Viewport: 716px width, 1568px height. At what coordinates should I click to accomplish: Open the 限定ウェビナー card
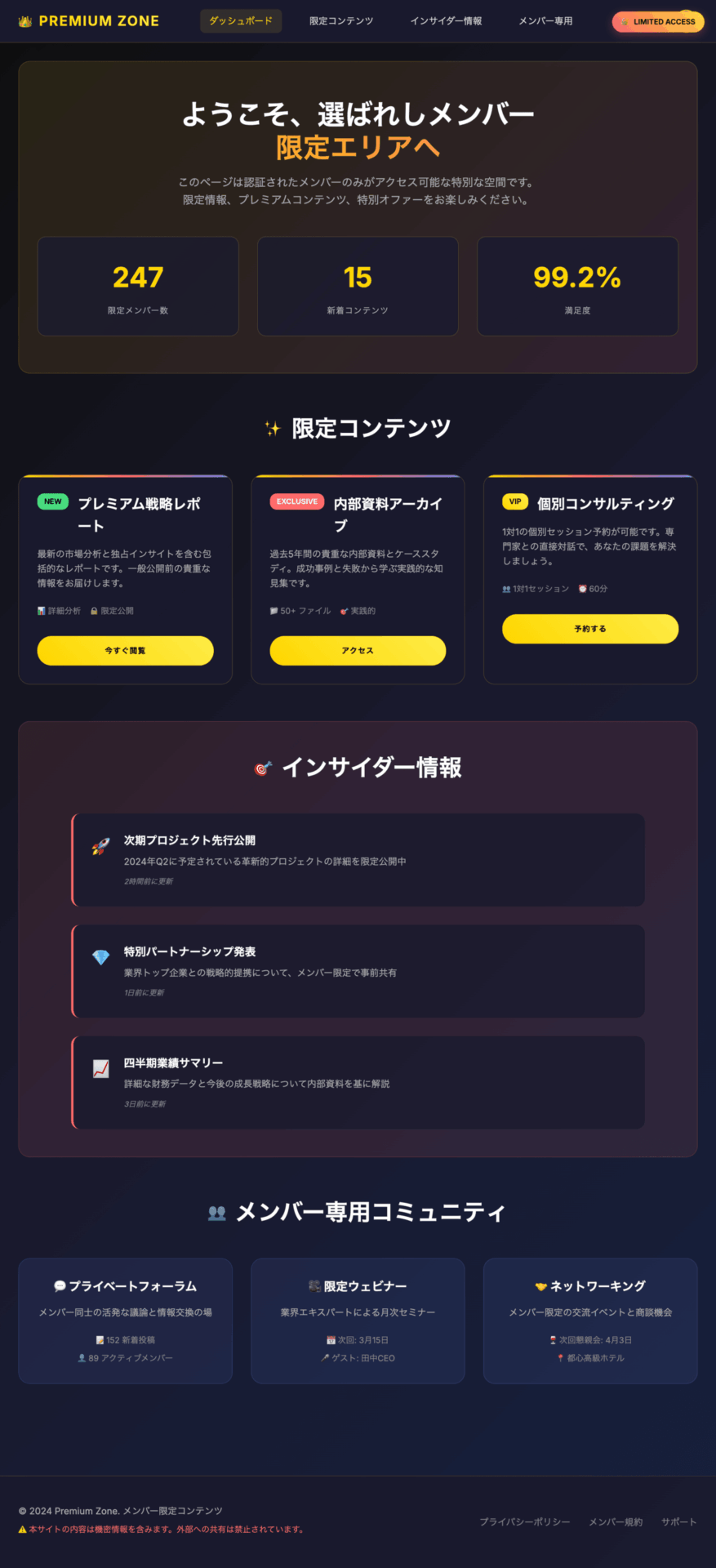pos(358,1321)
